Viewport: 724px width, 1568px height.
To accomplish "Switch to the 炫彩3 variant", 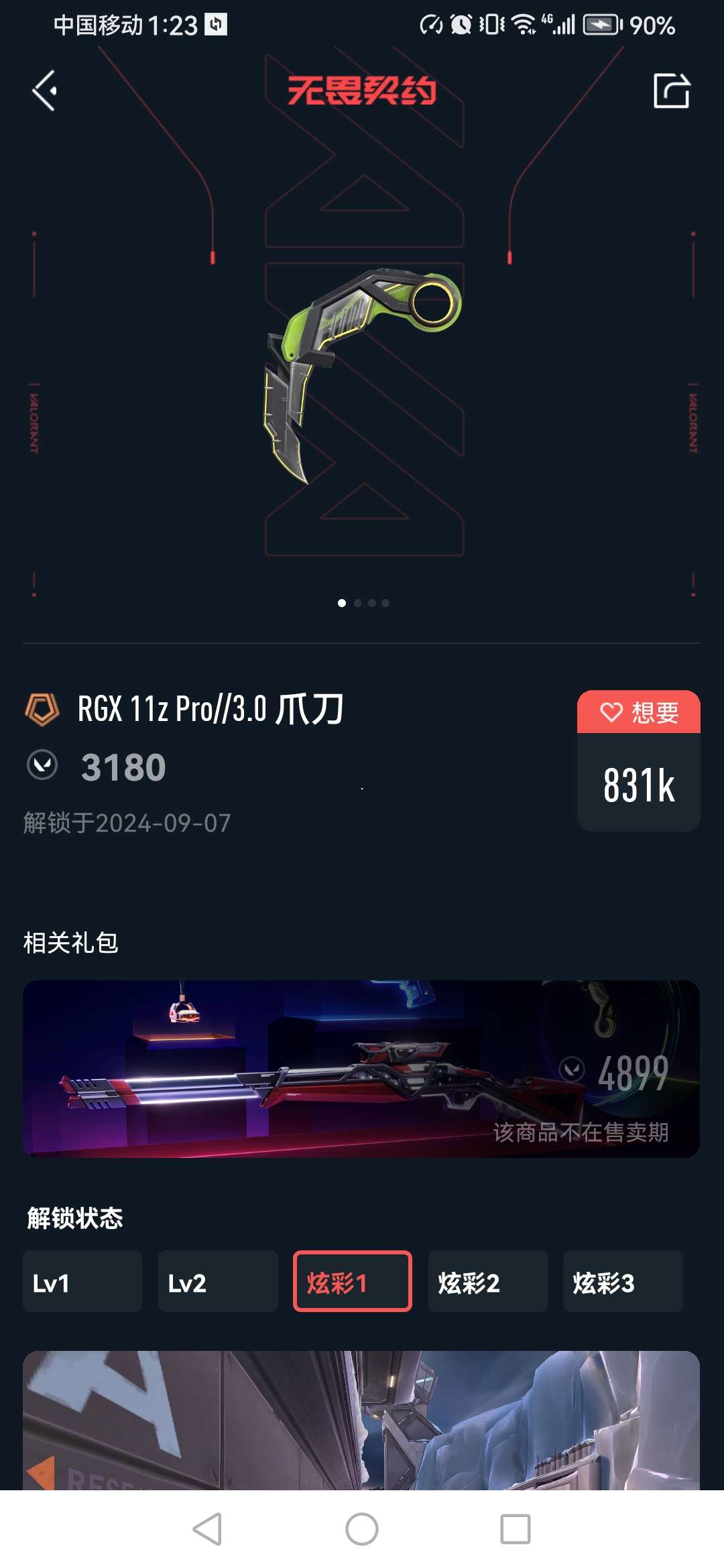I will (623, 1281).
